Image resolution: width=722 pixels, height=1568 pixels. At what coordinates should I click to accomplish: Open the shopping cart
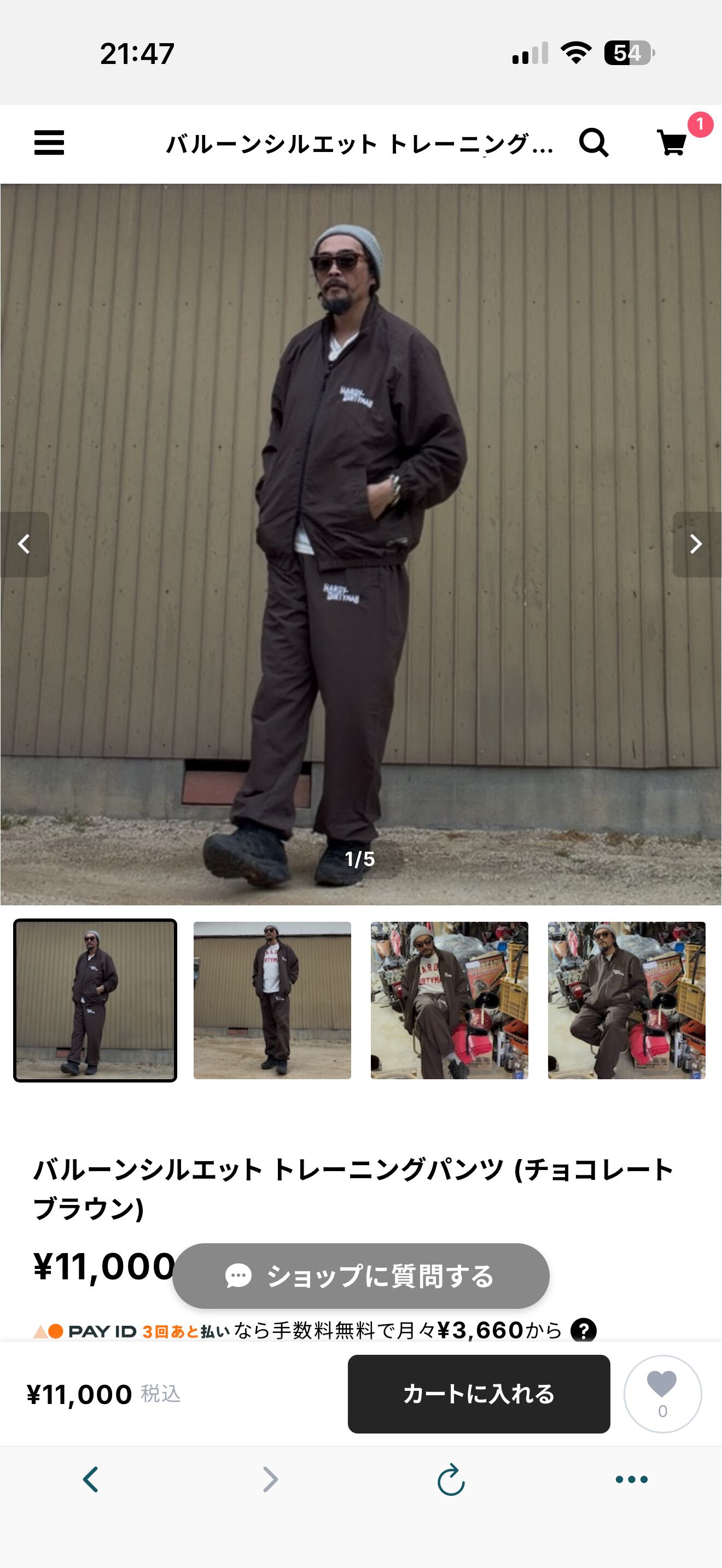pyautogui.click(x=672, y=143)
